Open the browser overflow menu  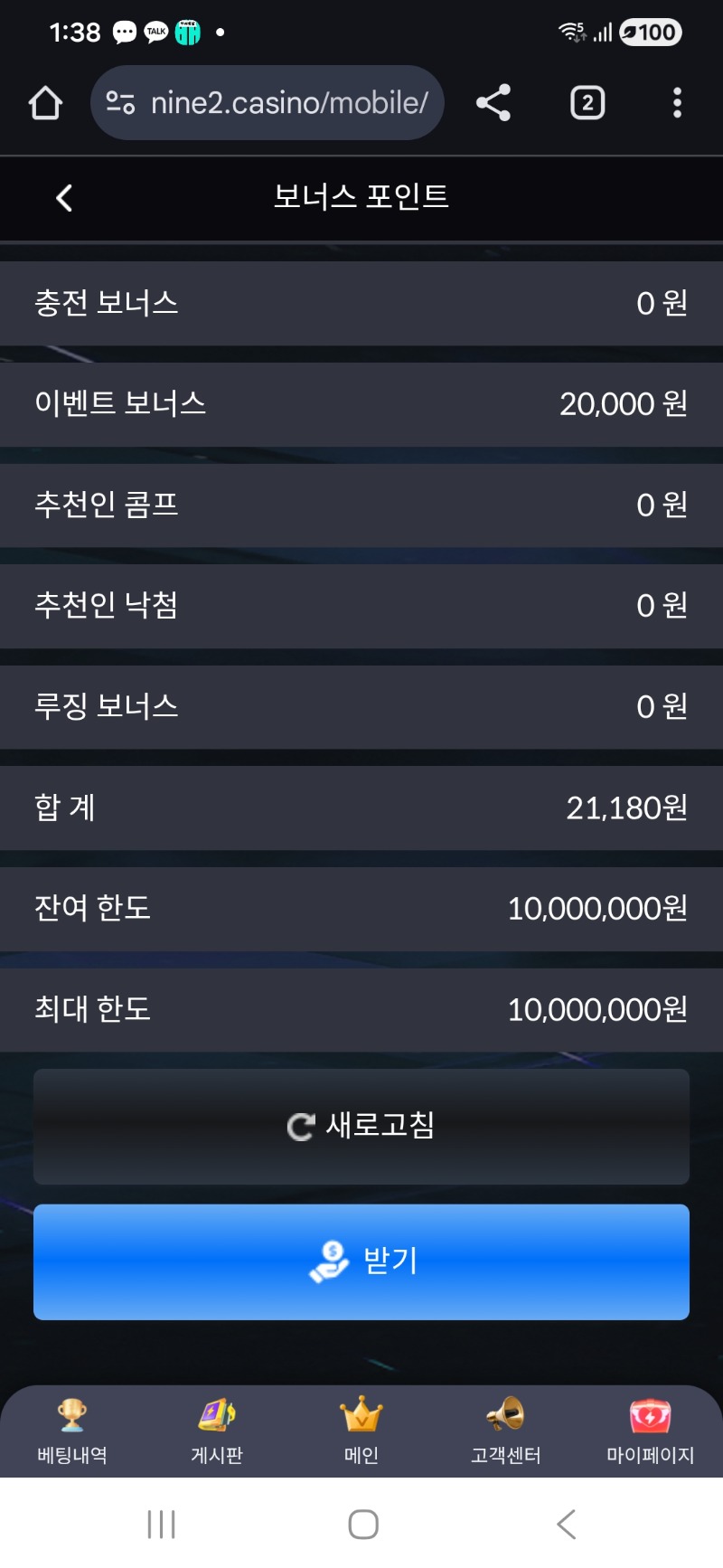tap(677, 103)
